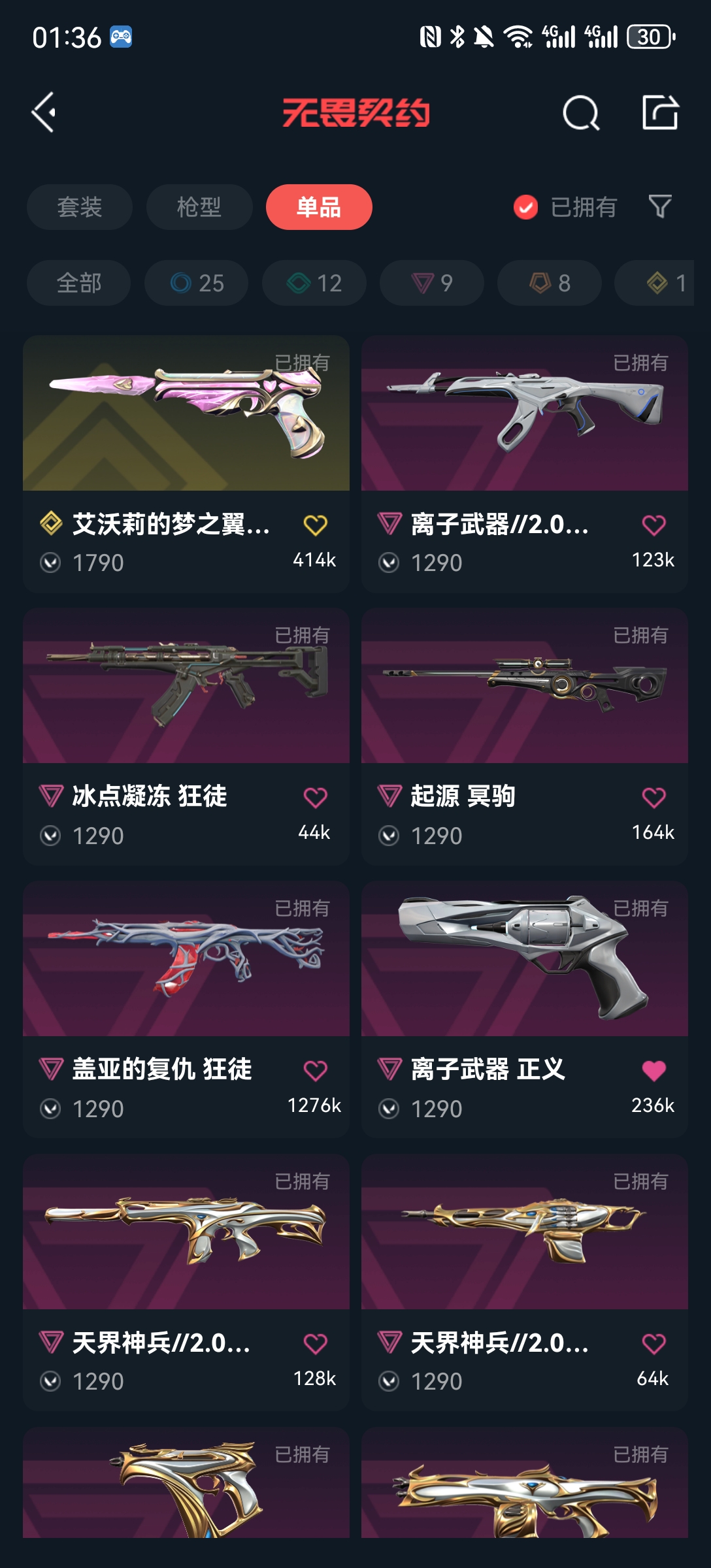Open the filter funnel icon

(661, 206)
